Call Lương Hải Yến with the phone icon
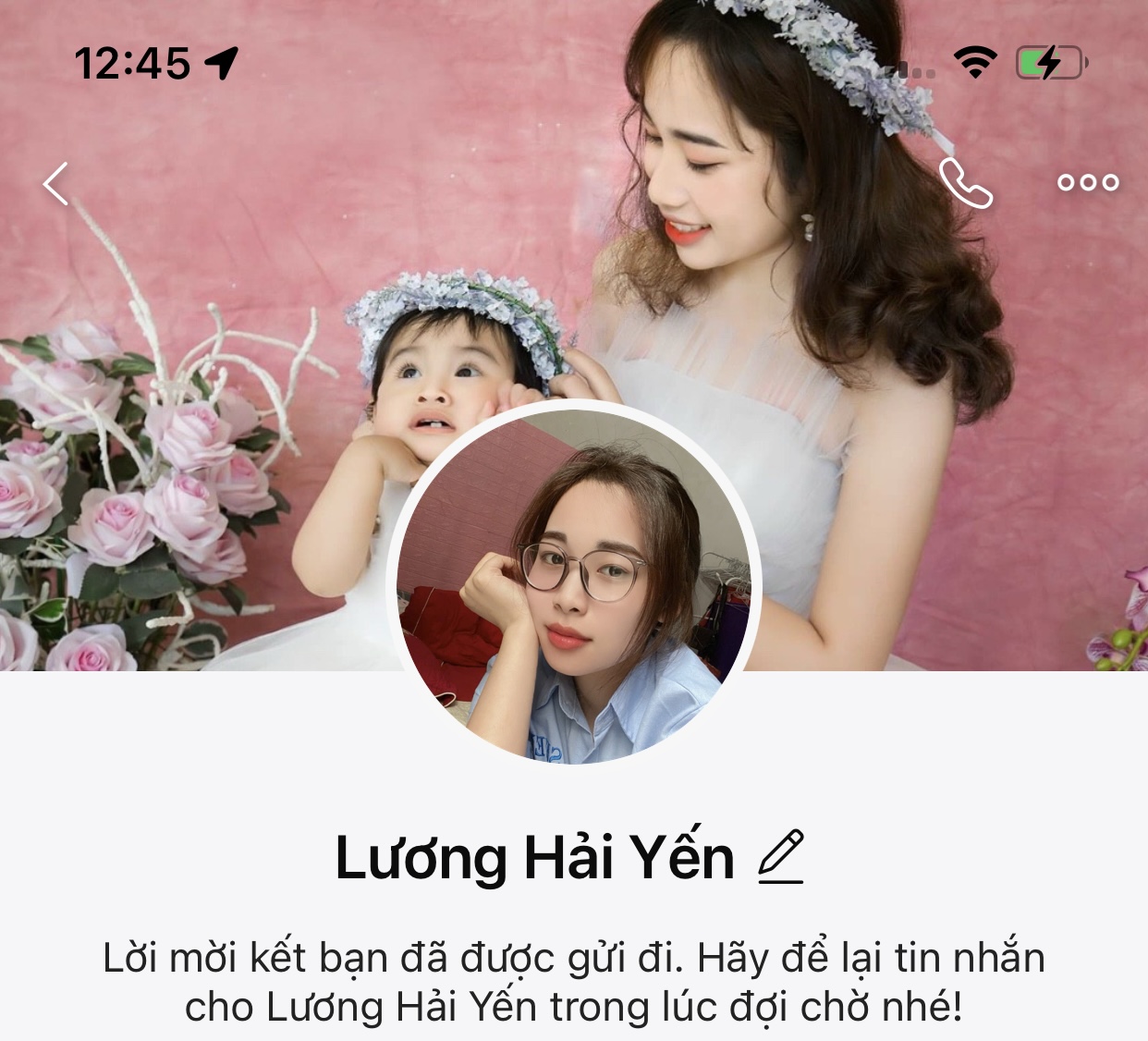The width and height of the screenshot is (1148, 1041). (x=965, y=183)
